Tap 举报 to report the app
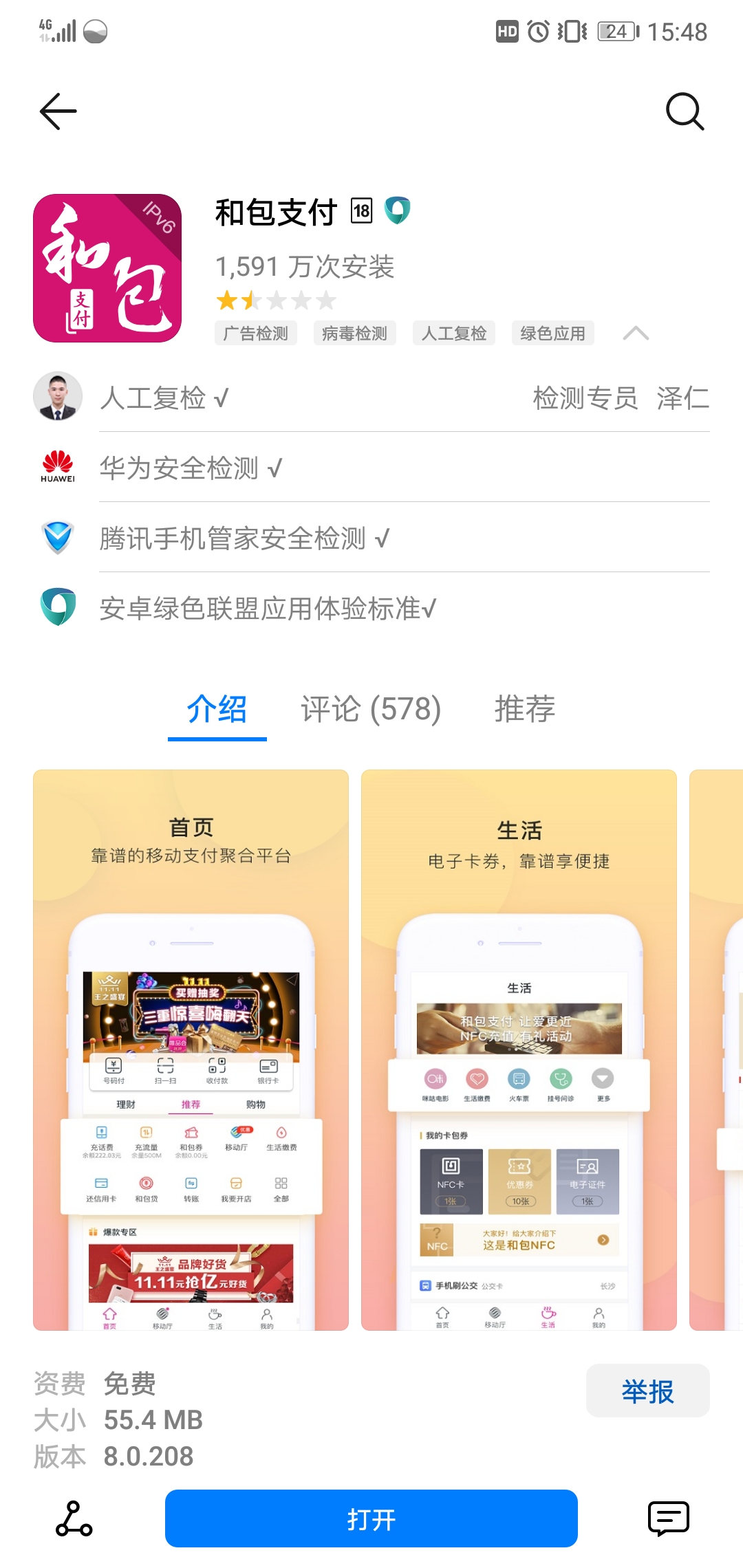Image resolution: width=743 pixels, height=1568 pixels. click(x=647, y=1391)
